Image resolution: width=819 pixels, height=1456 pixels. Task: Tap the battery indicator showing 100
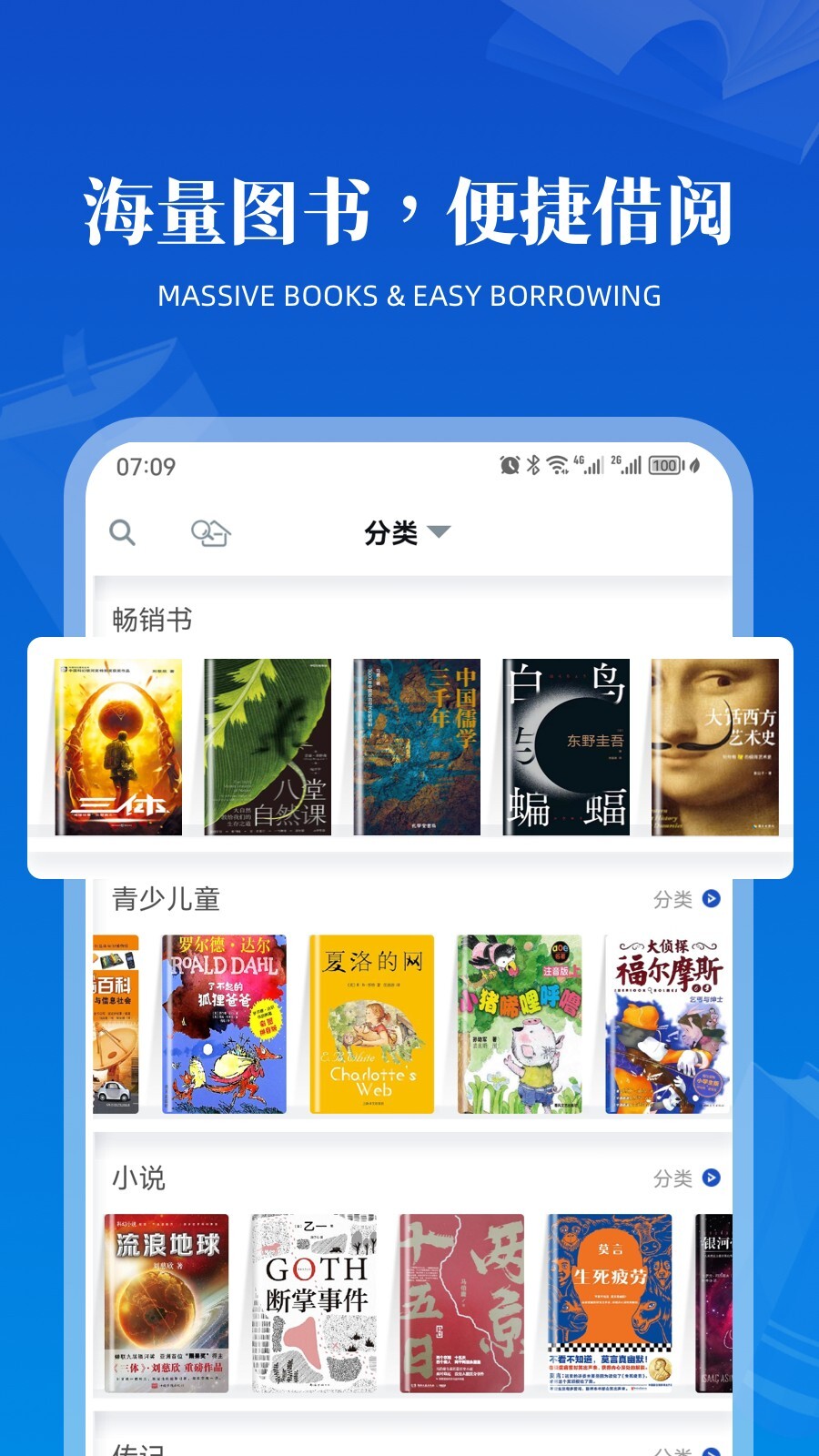coord(663,467)
